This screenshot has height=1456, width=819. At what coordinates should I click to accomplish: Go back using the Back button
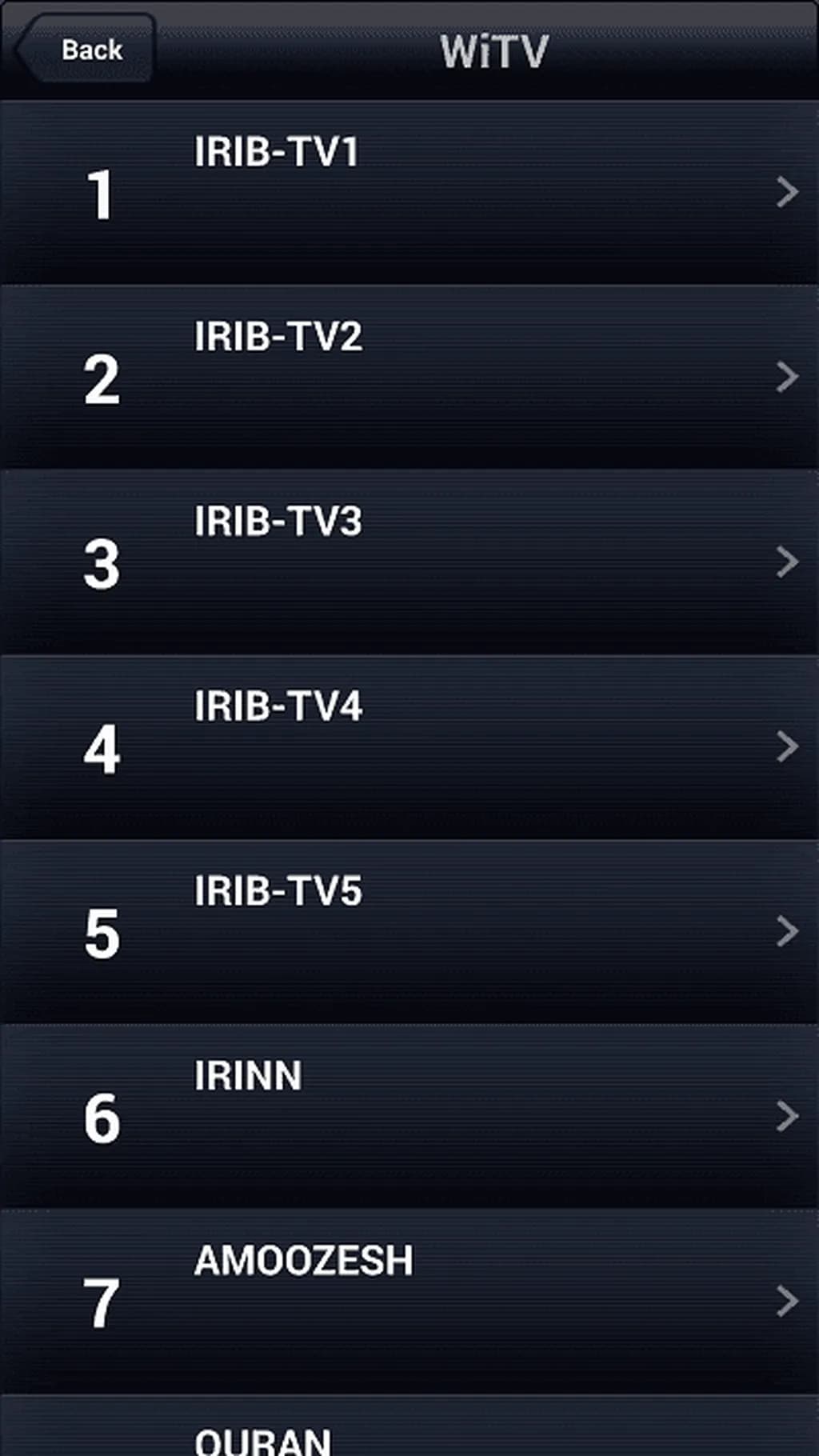86,50
